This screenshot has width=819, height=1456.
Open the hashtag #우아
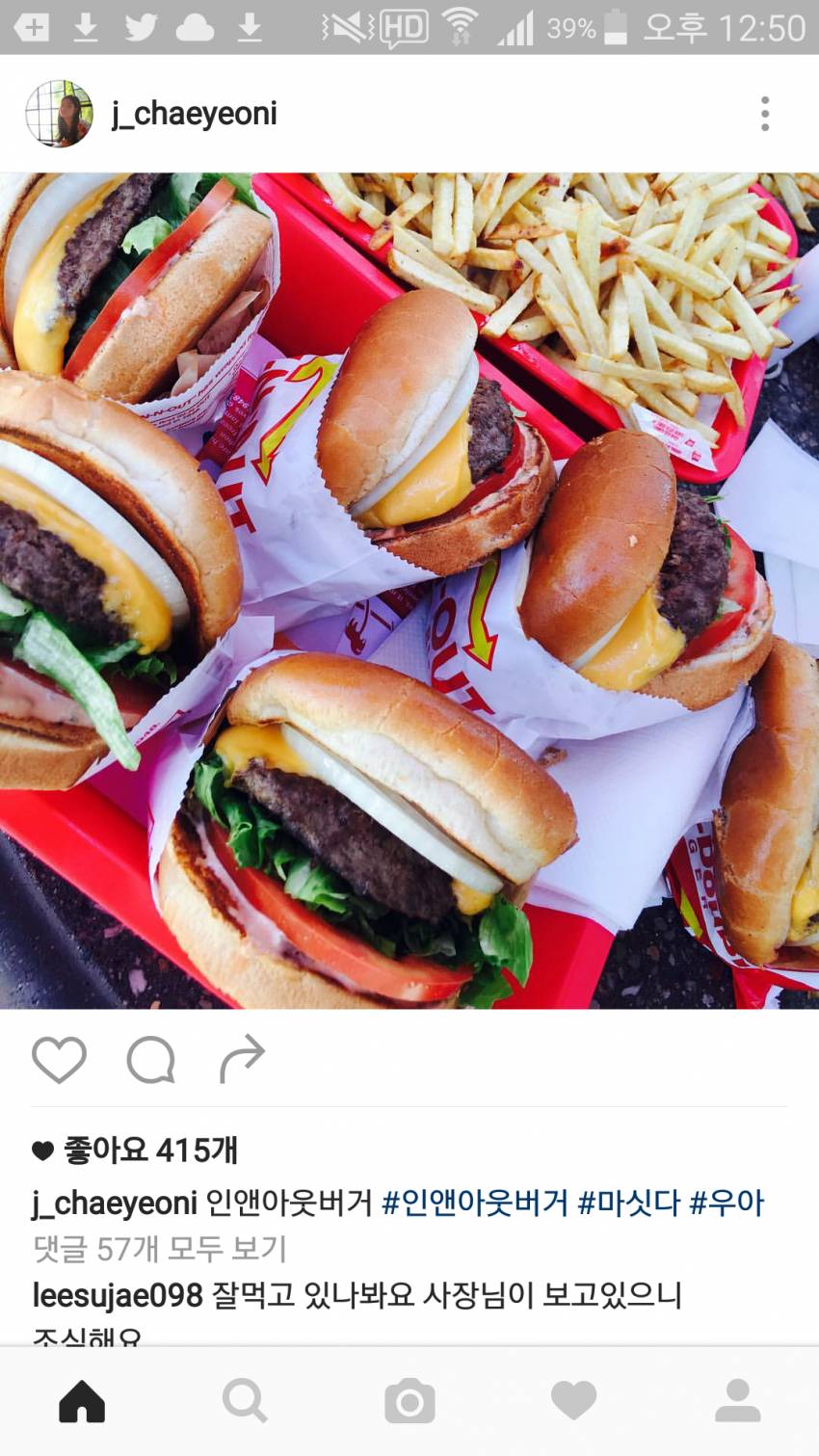pos(727,1203)
